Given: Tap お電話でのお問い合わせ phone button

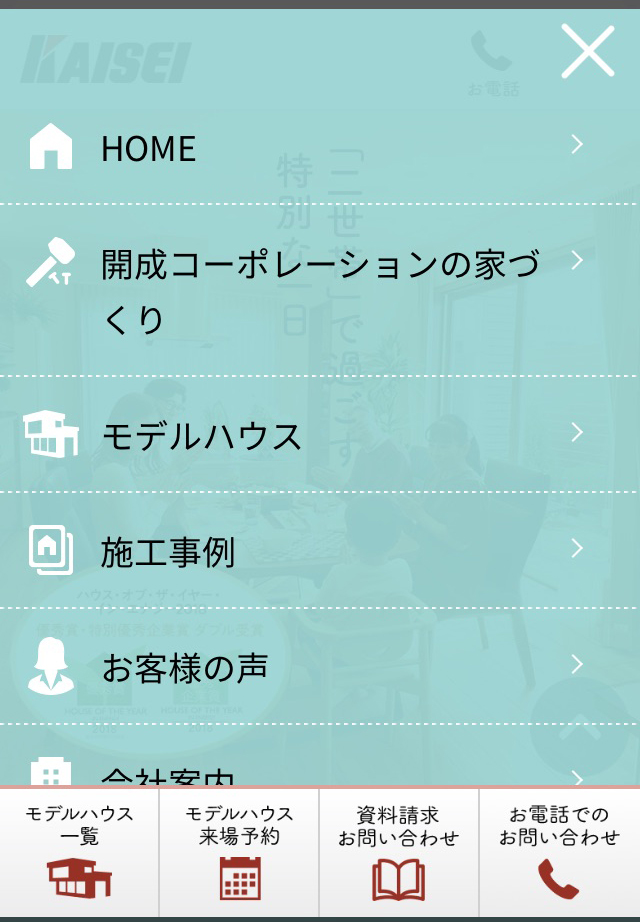Looking at the screenshot, I should coord(559,853).
